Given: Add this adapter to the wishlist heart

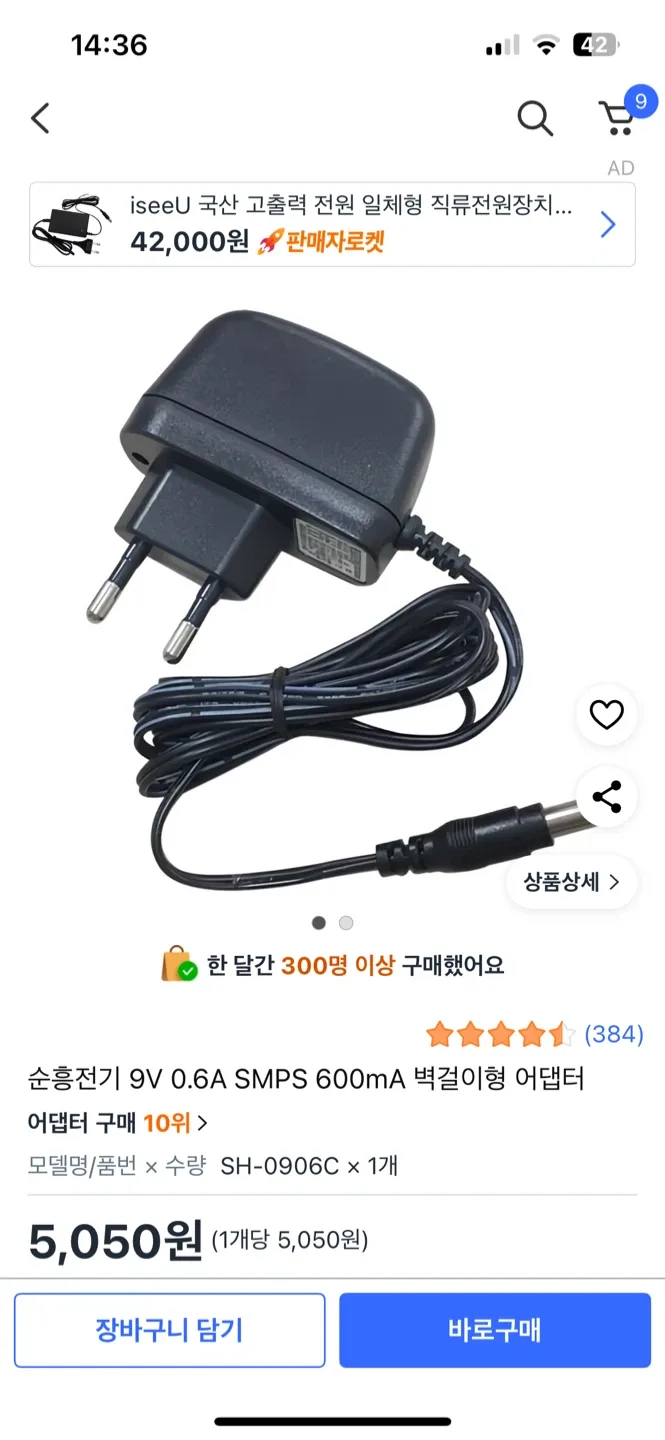Looking at the screenshot, I should [606, 715].
